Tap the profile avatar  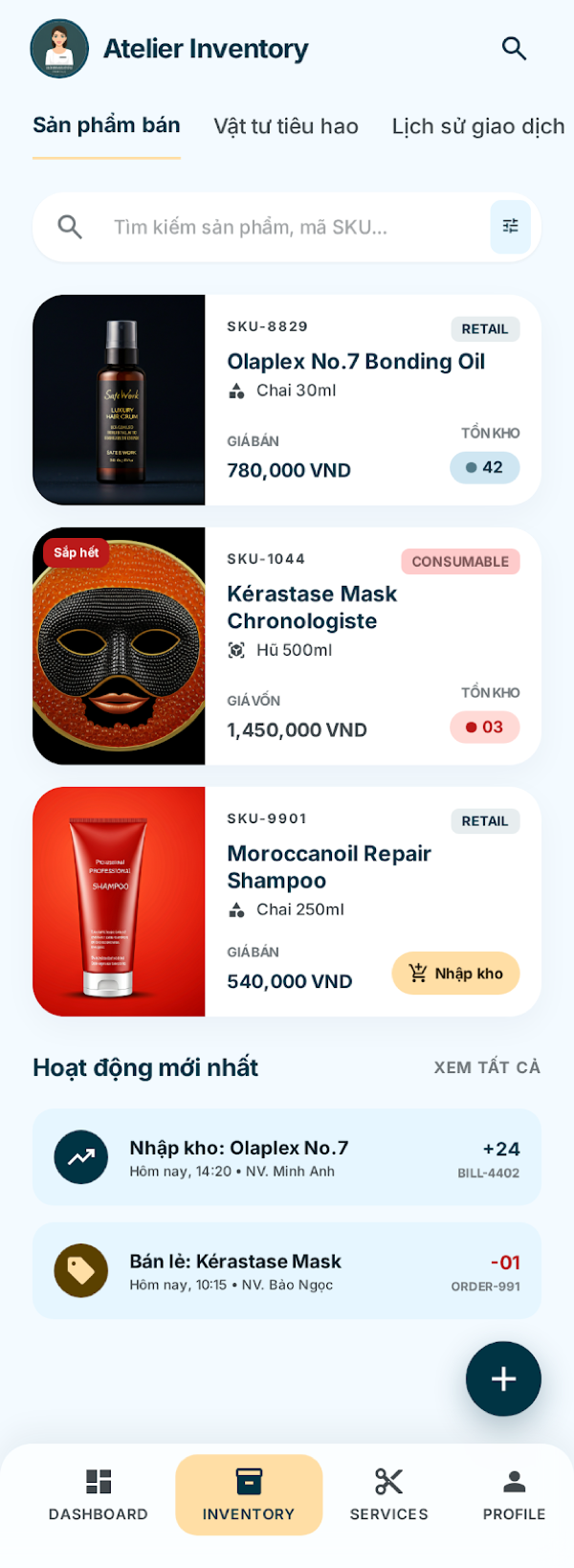(59, 49)
